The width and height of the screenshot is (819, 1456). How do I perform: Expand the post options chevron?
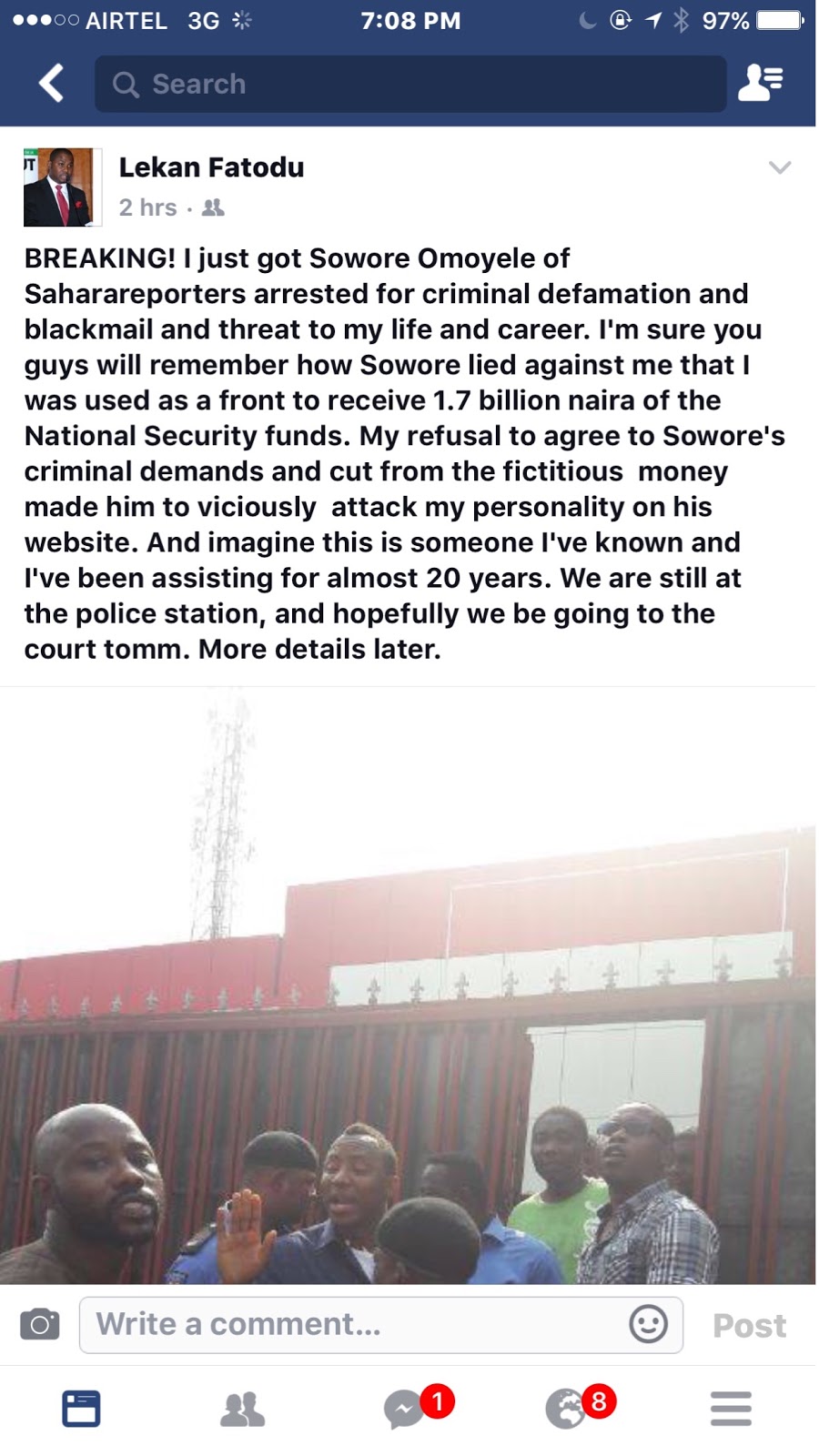click(780, 167)
